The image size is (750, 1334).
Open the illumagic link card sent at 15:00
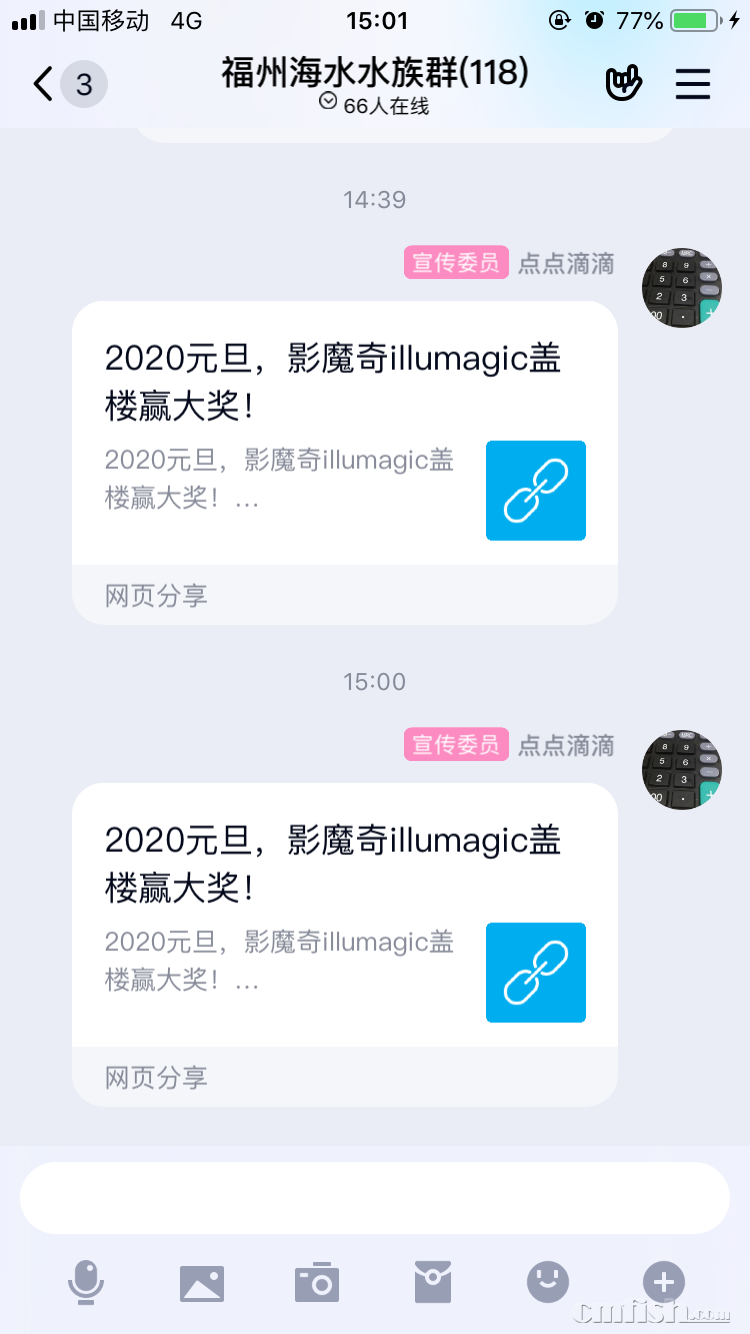point(344,922)
